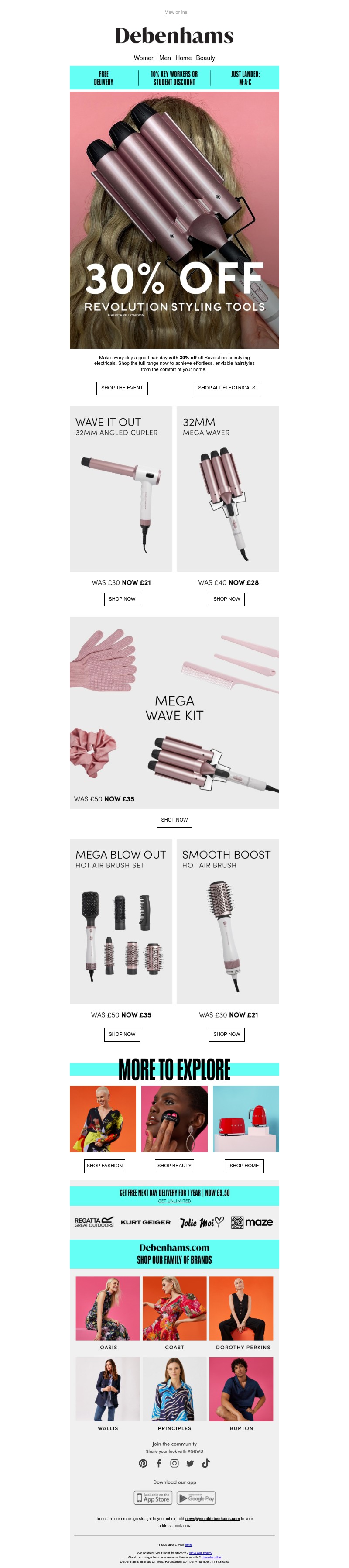The image size is (349, 1568).
Task: Visit the Pinterest social icon
Action: tap(143, 1463)
